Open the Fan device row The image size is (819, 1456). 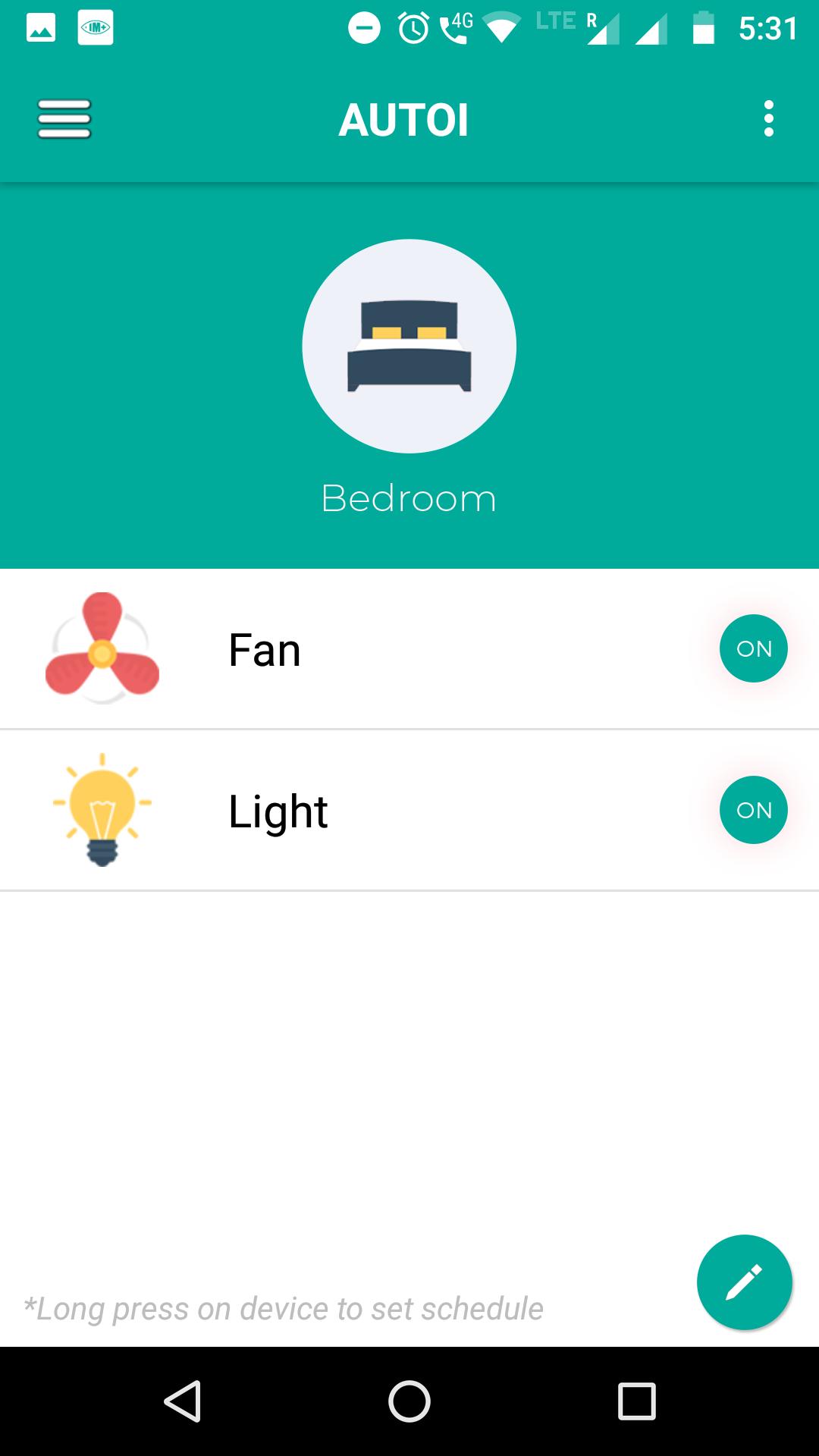point(341,648)
